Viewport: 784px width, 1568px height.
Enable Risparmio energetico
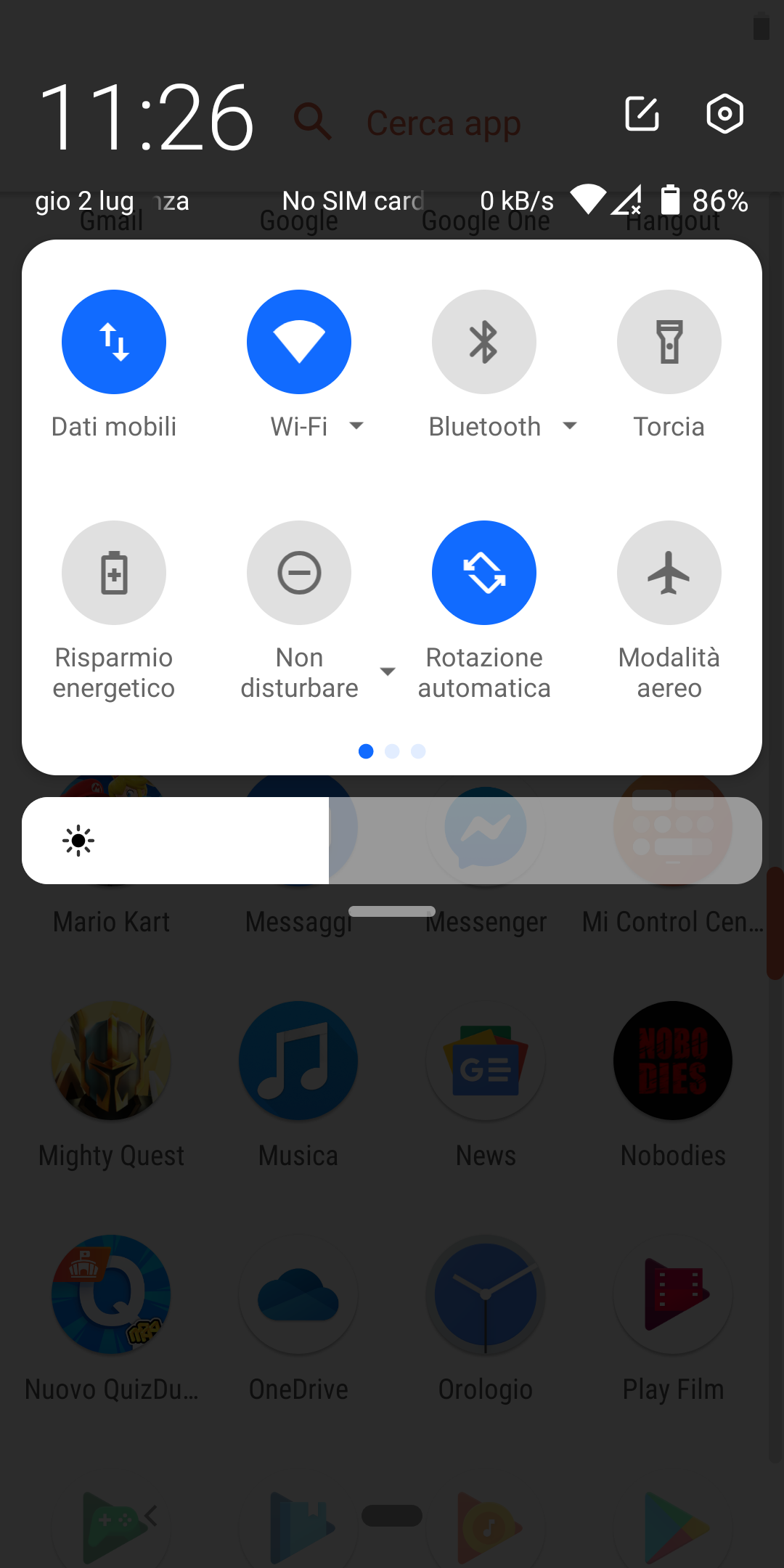coord(114,573)
